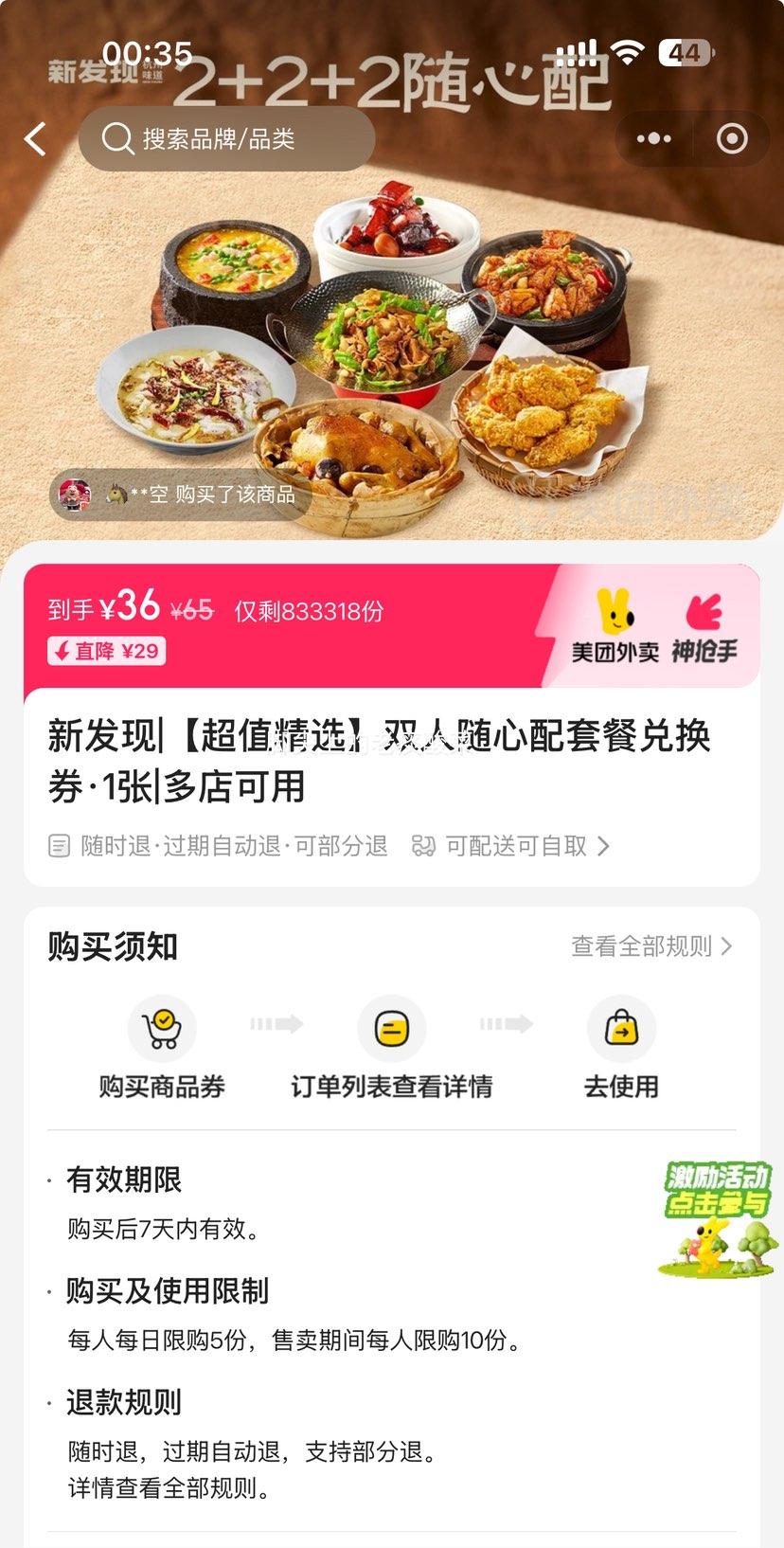Tap the circular capsule close-to-home button
Viewport: 784px width, 1548px height.
coord(731,138)
